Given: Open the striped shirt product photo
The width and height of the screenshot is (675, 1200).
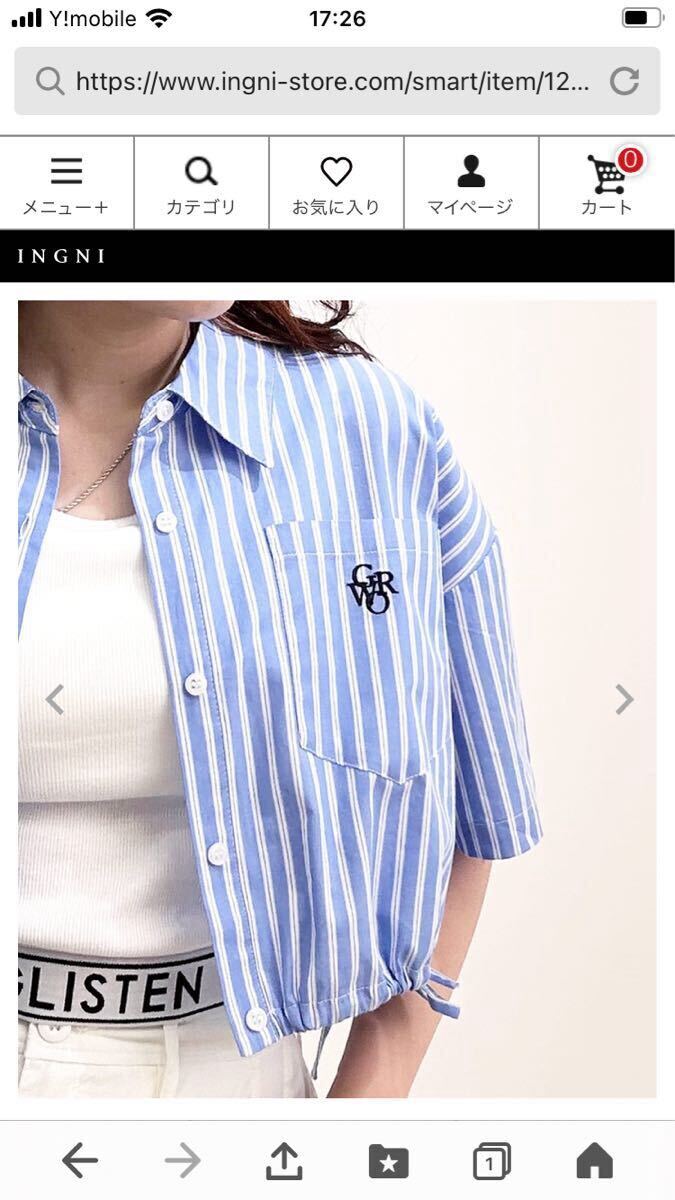Looking at the screenshot, I should point(337,699).
